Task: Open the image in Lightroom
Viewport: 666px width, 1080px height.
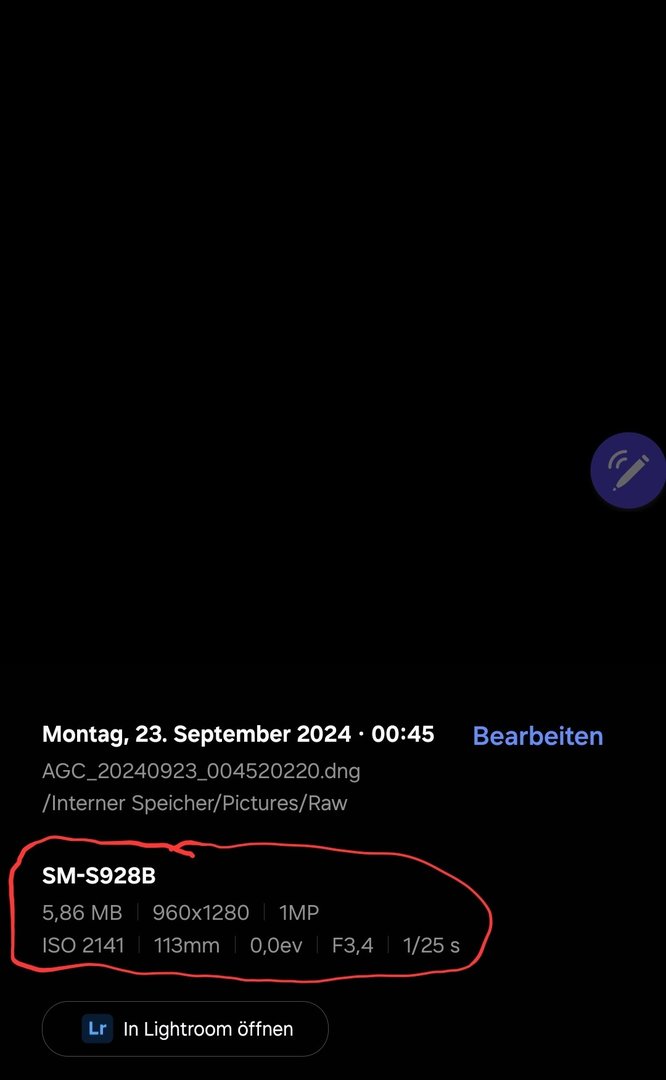Action: (185, 1028)
